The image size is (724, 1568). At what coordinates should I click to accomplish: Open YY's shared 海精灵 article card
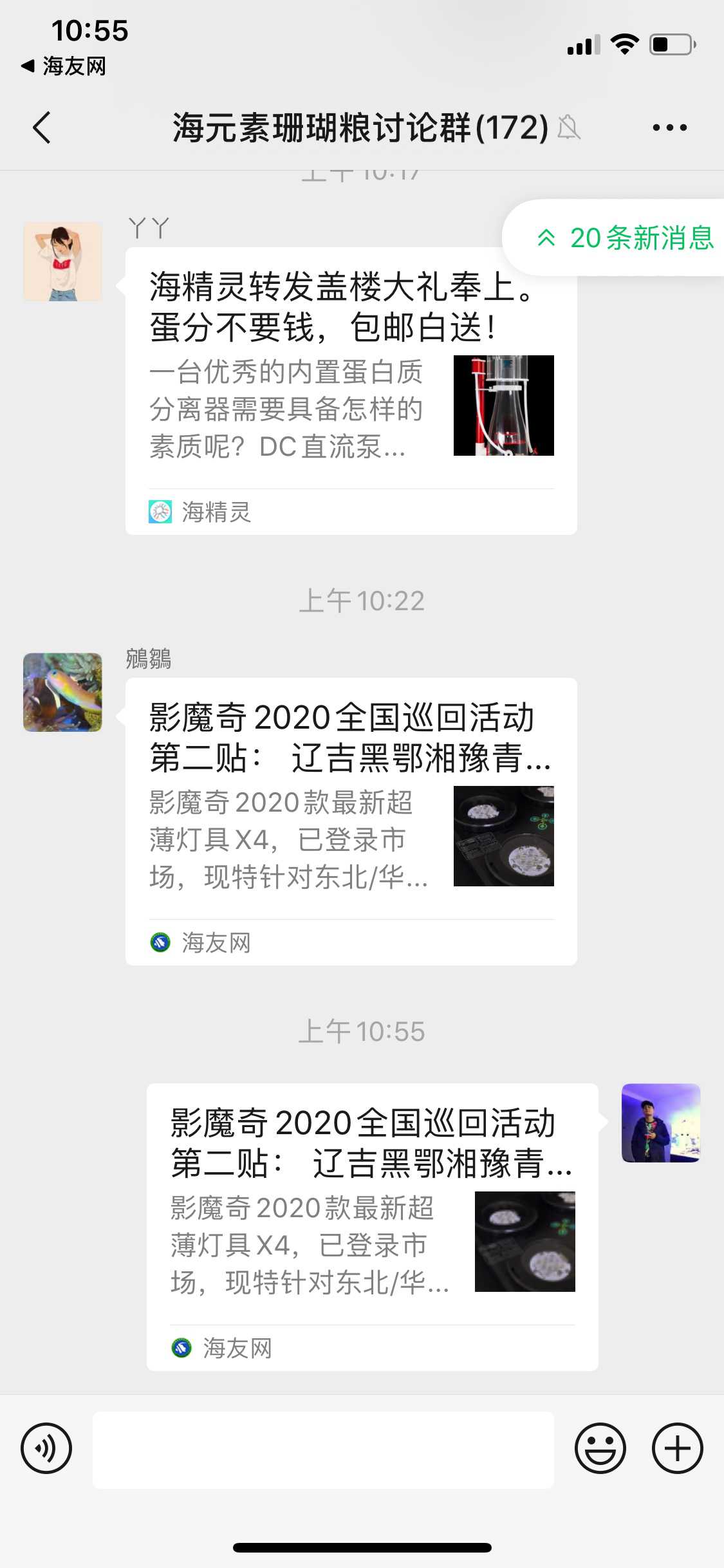point(351,390)
